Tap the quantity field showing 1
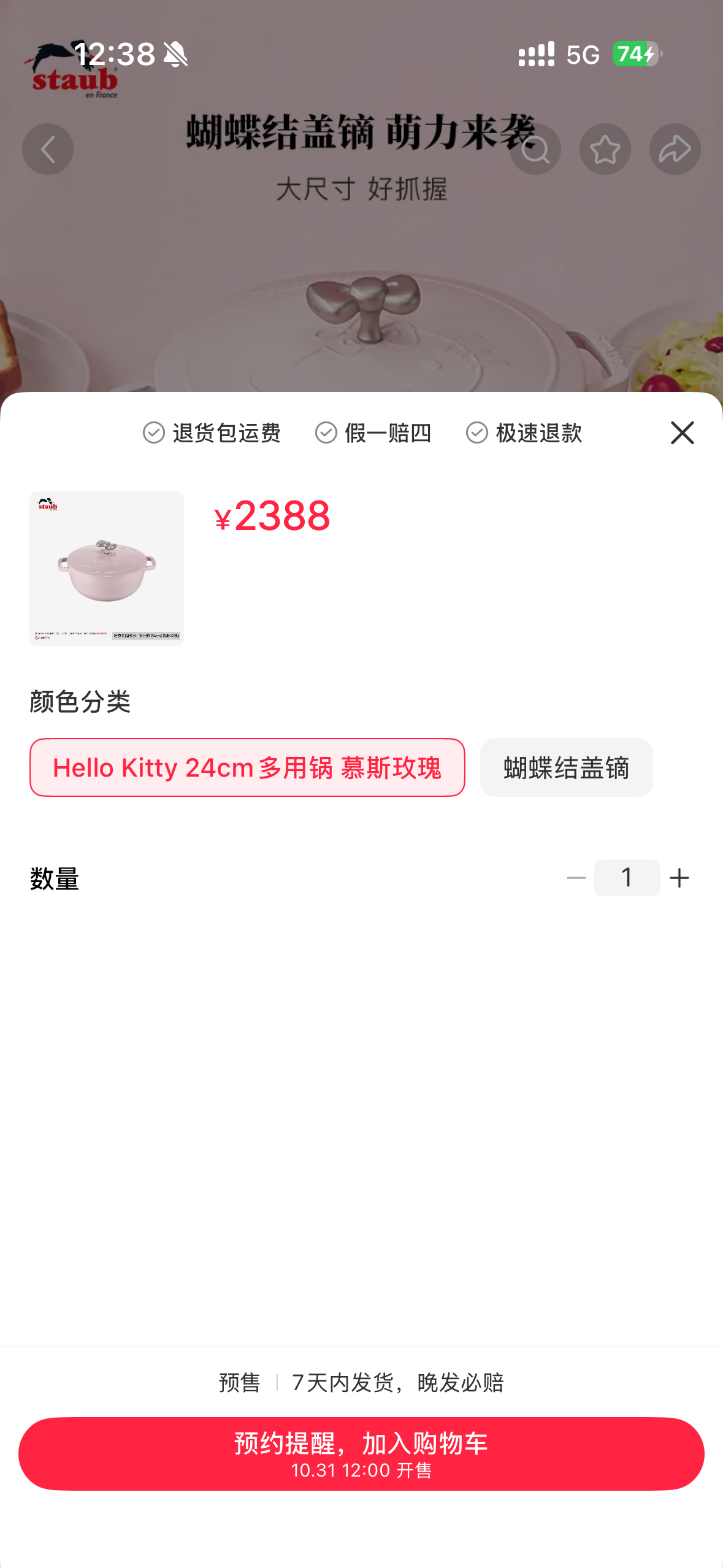Screen dimensions: 723x1568 [627, 878]
